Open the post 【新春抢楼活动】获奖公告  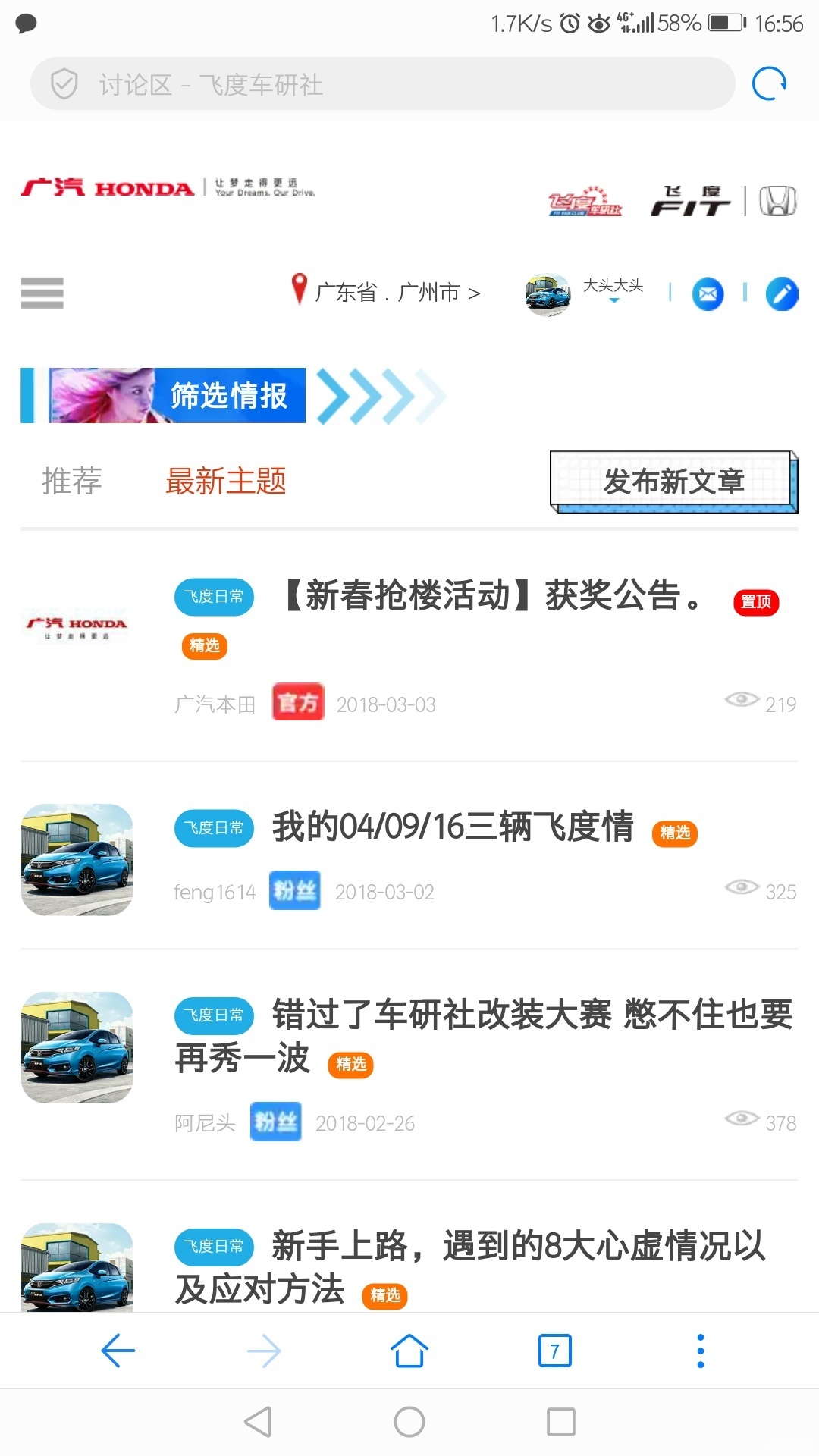coord(493,595)
